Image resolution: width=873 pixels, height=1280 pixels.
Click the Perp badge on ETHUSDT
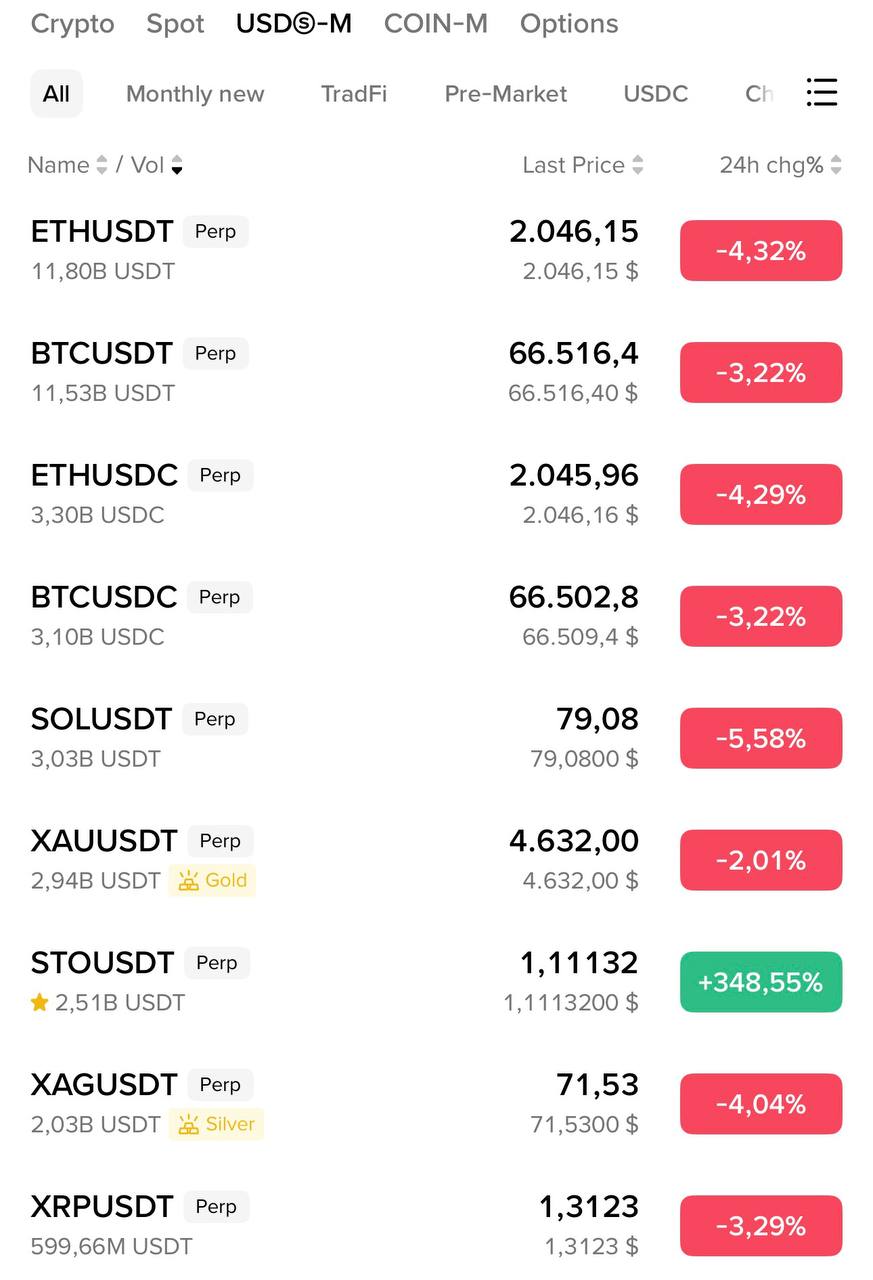coord(216,231)
